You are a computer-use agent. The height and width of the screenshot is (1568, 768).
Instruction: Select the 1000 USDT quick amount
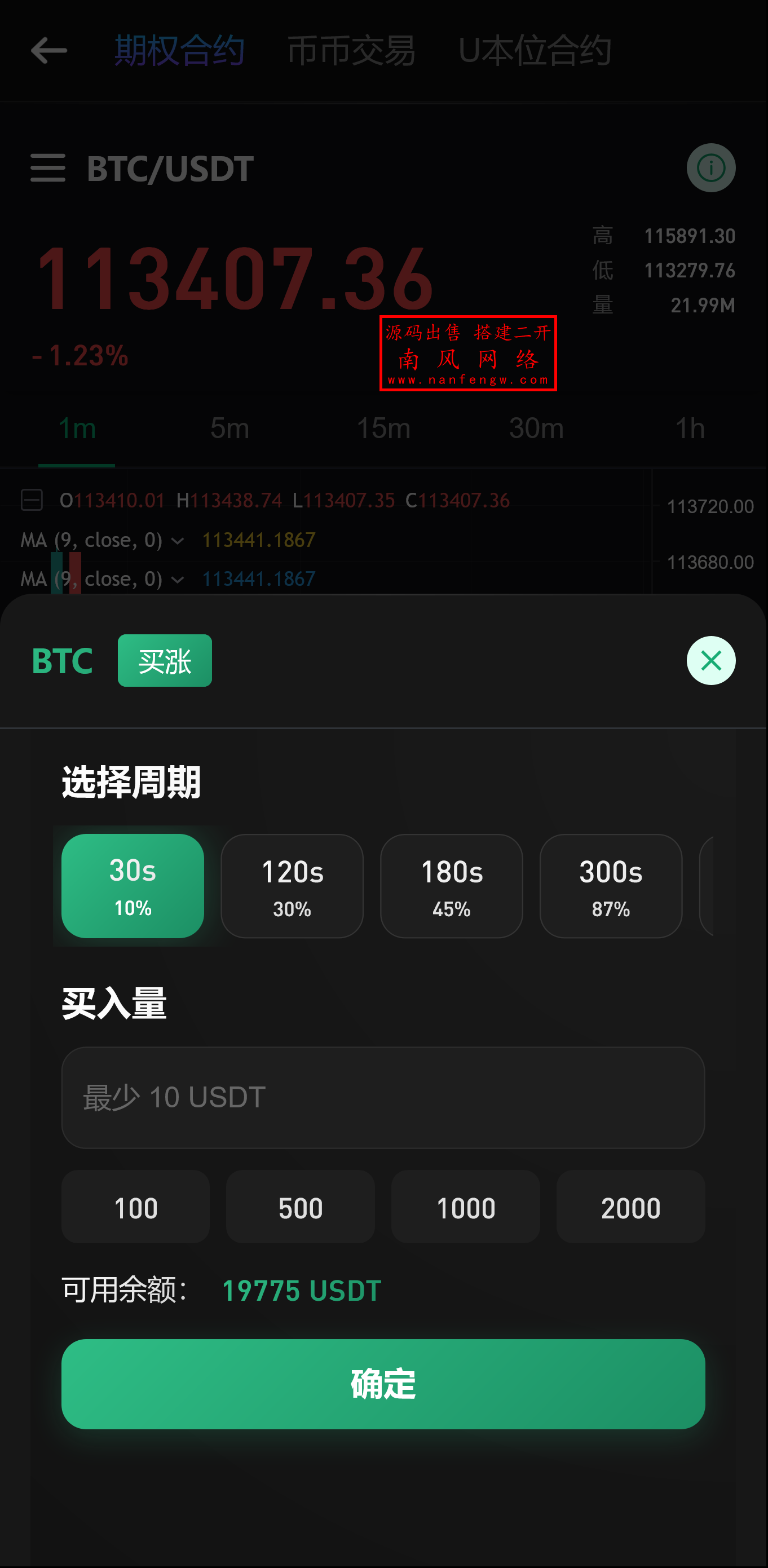point(466,1207)
